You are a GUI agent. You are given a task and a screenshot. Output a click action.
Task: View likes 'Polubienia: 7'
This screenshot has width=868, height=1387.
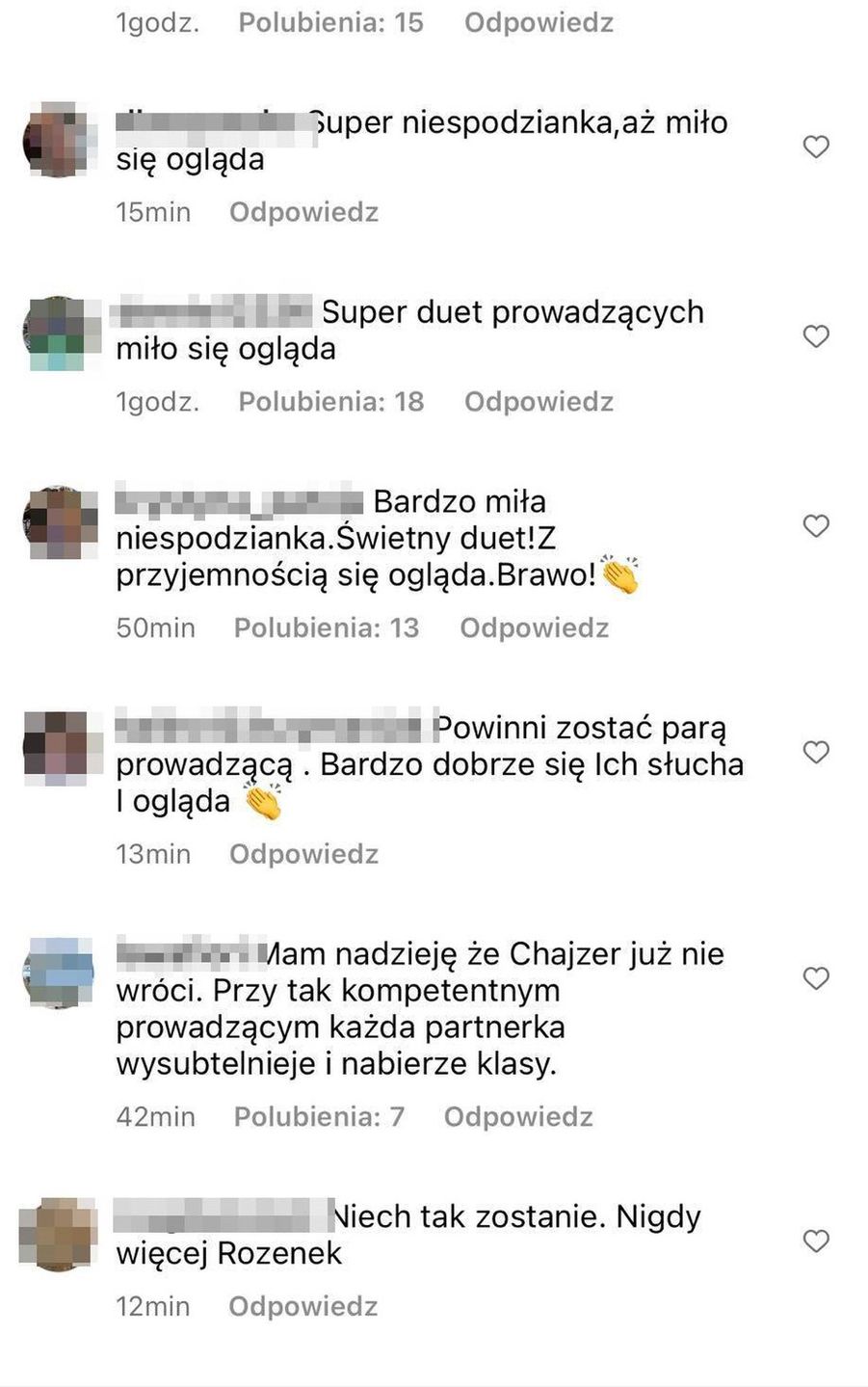point(319,1117)
